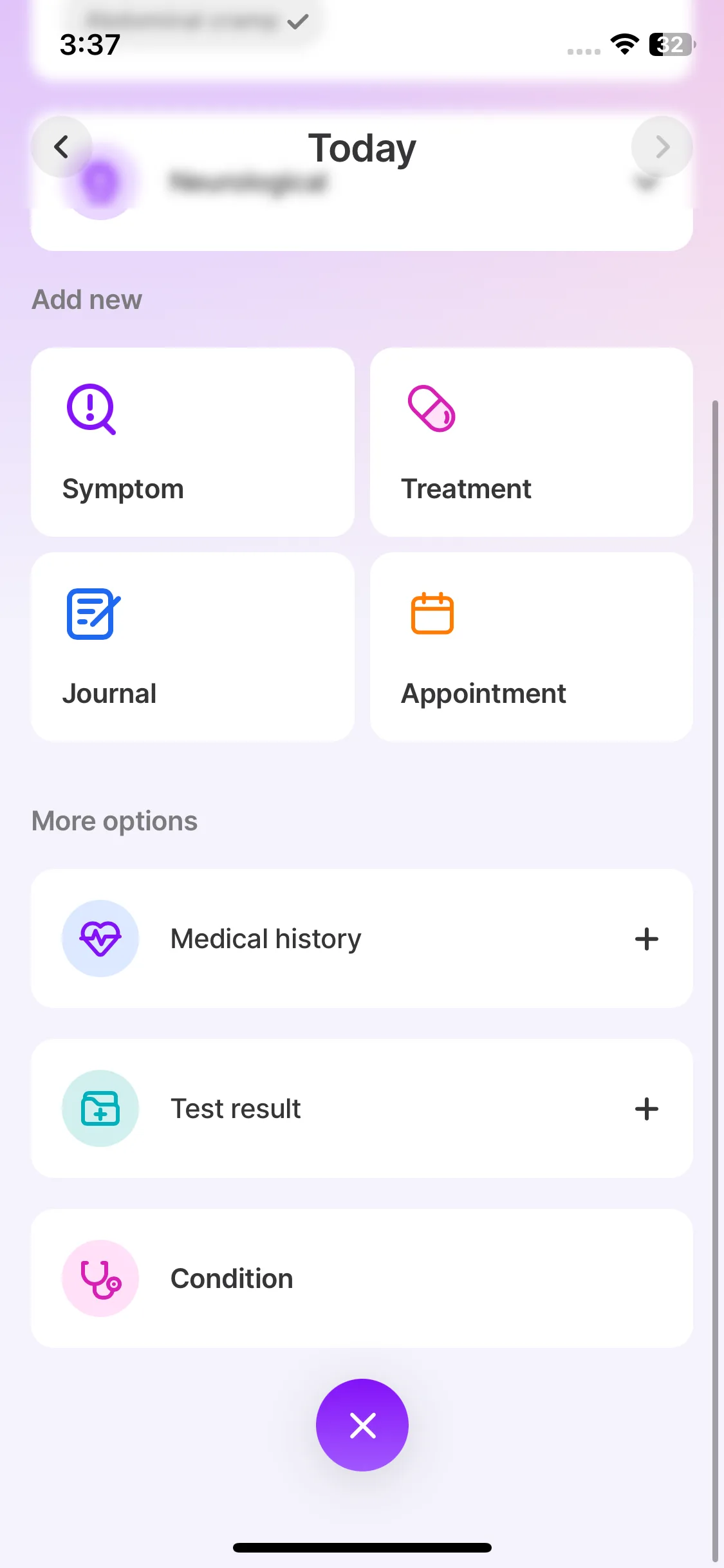This screenshot has height=1568, width=724.
Task: Close the add new menu
Action: click(x=362, y=1425)
